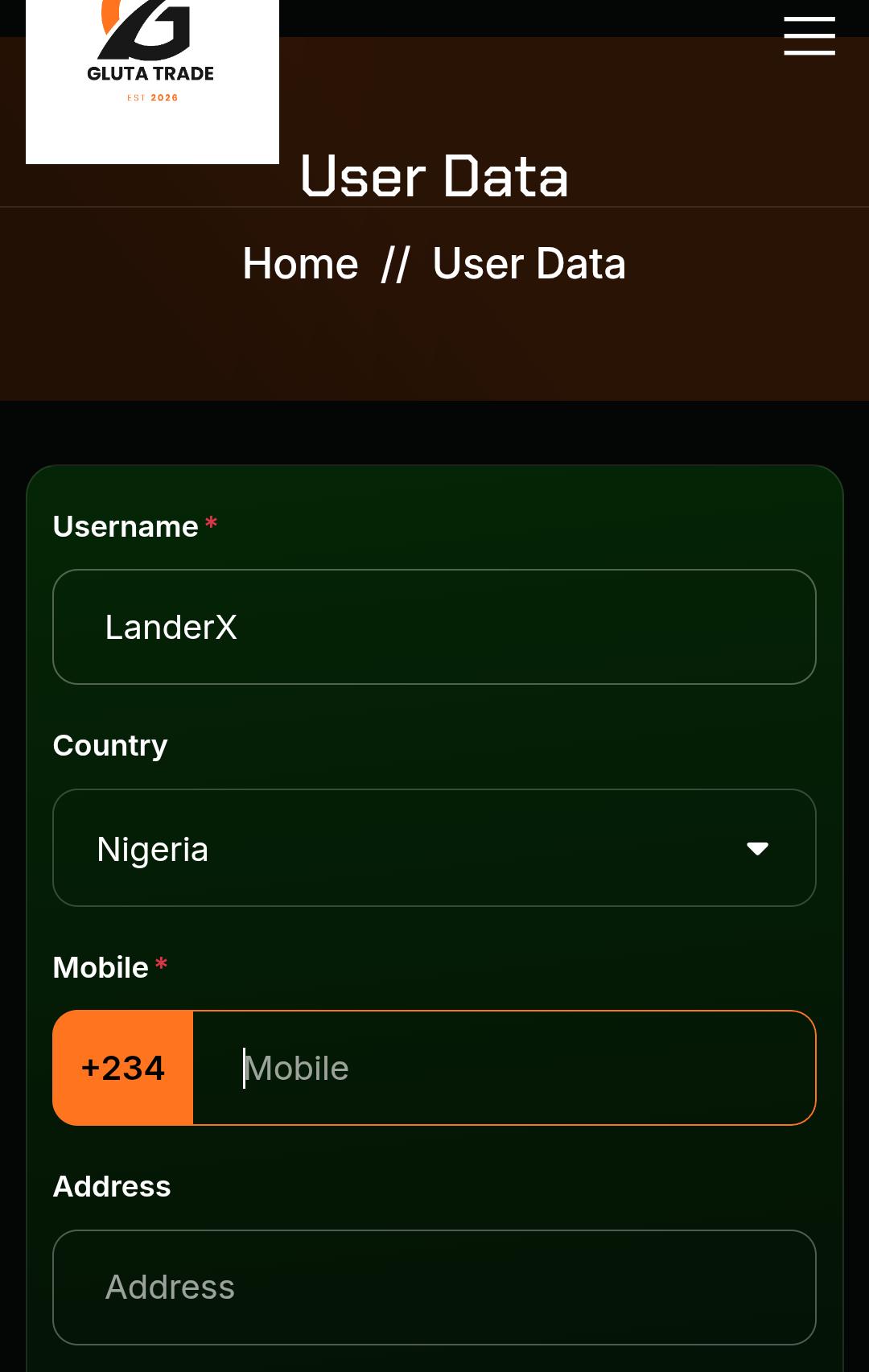869x1372 pixels.
Task: Open the hamburger menu
Action: tap(809, 35)
